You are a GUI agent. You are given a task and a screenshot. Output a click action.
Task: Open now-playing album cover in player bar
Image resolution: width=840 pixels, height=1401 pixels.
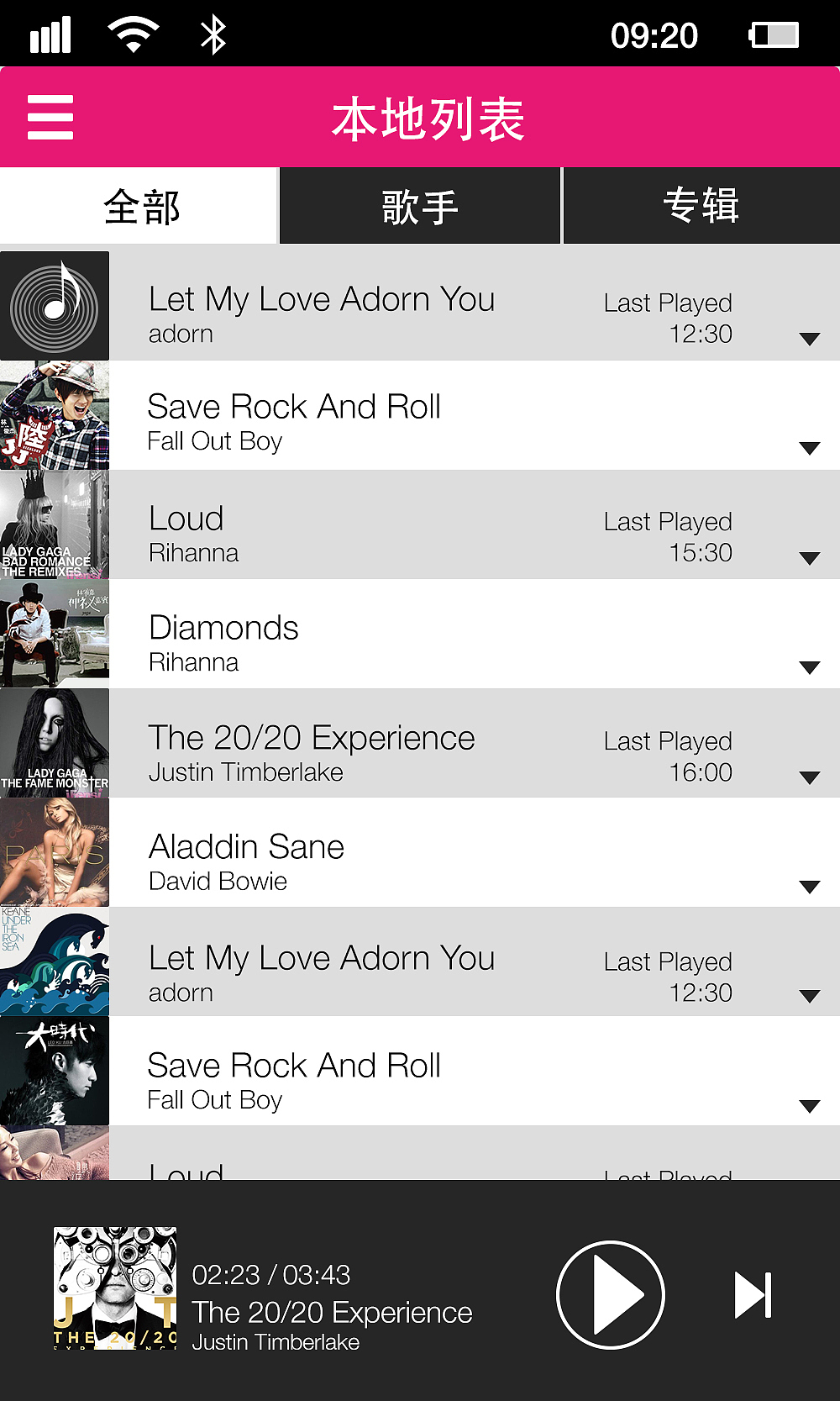pyautogui.click(x=115, y=1288)
